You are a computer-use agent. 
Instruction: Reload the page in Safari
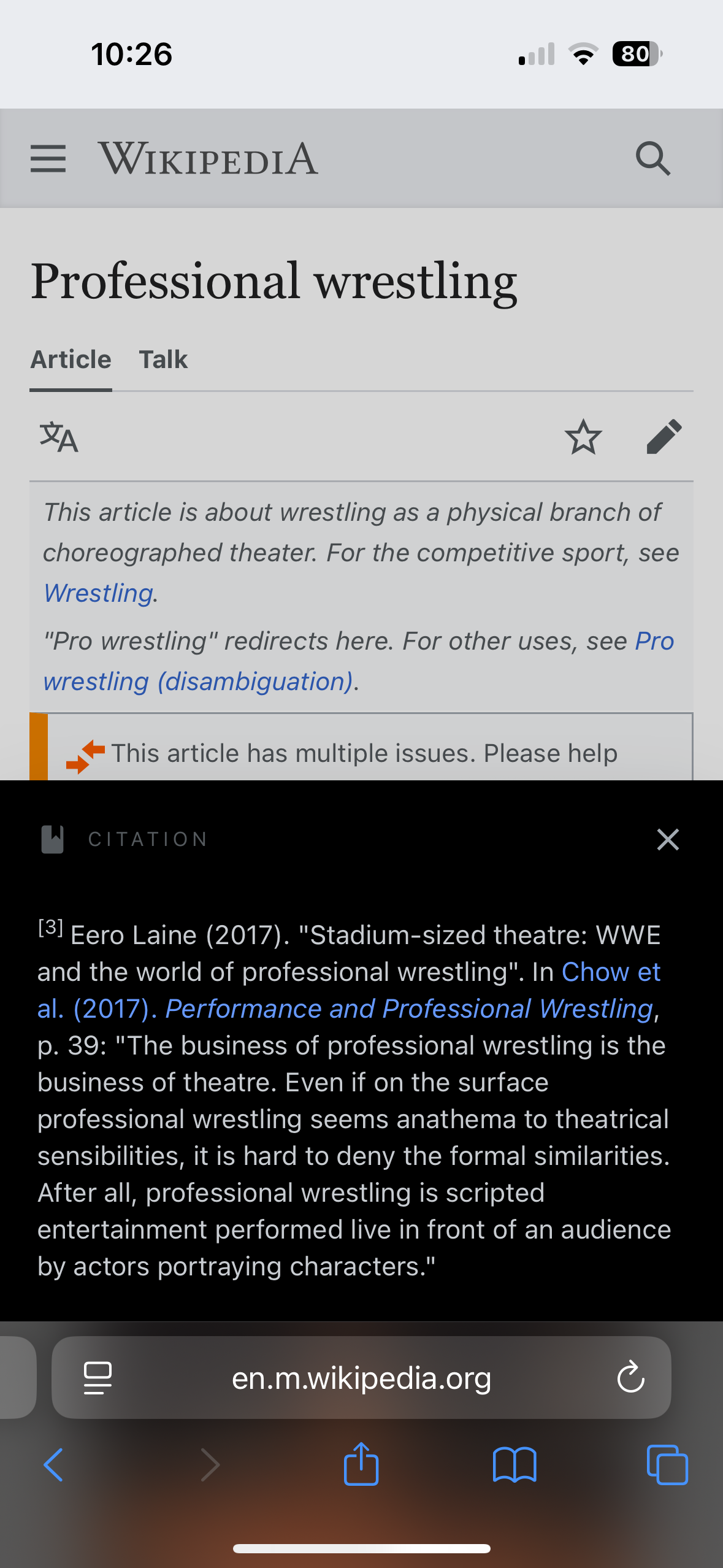coord(630,1377)
